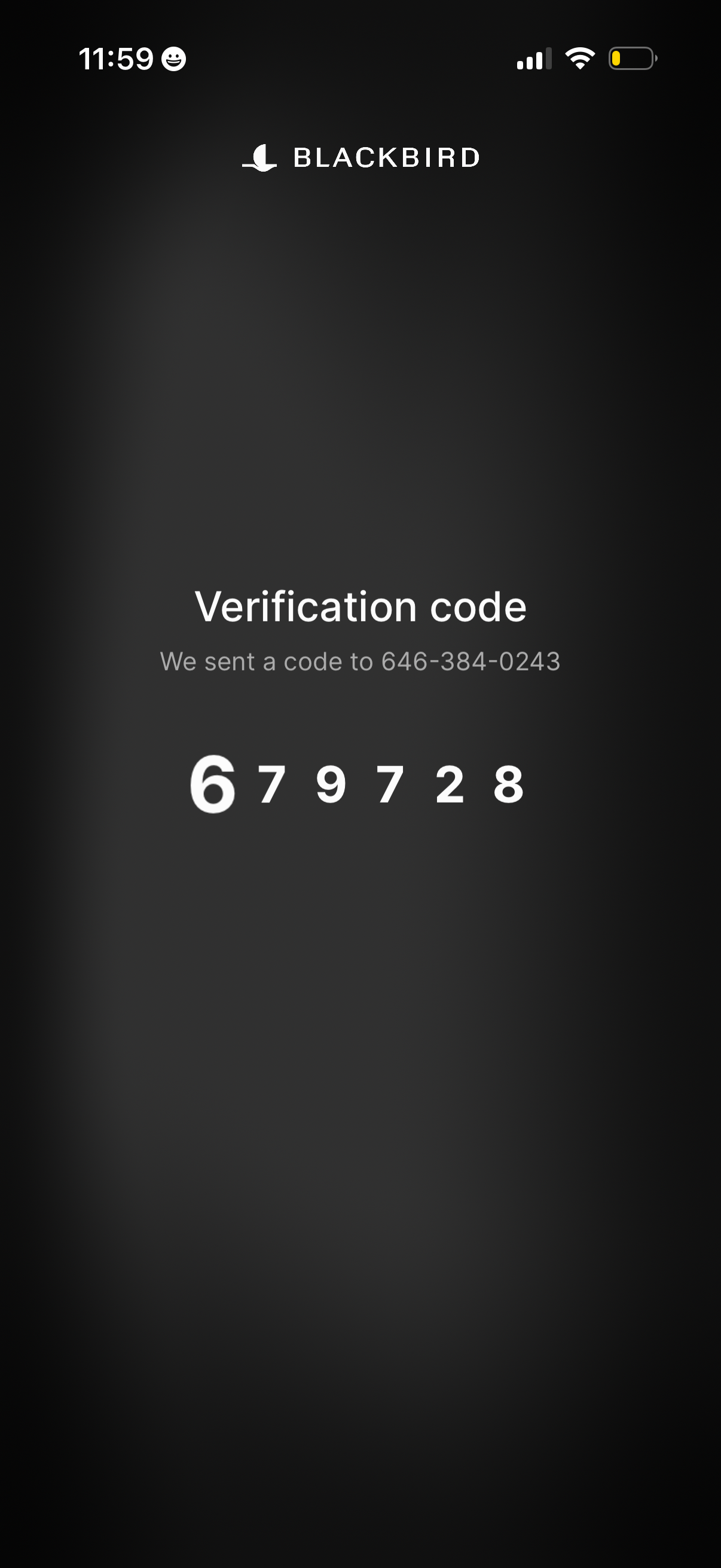Tap the clock showing 11:59

[117, 59]
